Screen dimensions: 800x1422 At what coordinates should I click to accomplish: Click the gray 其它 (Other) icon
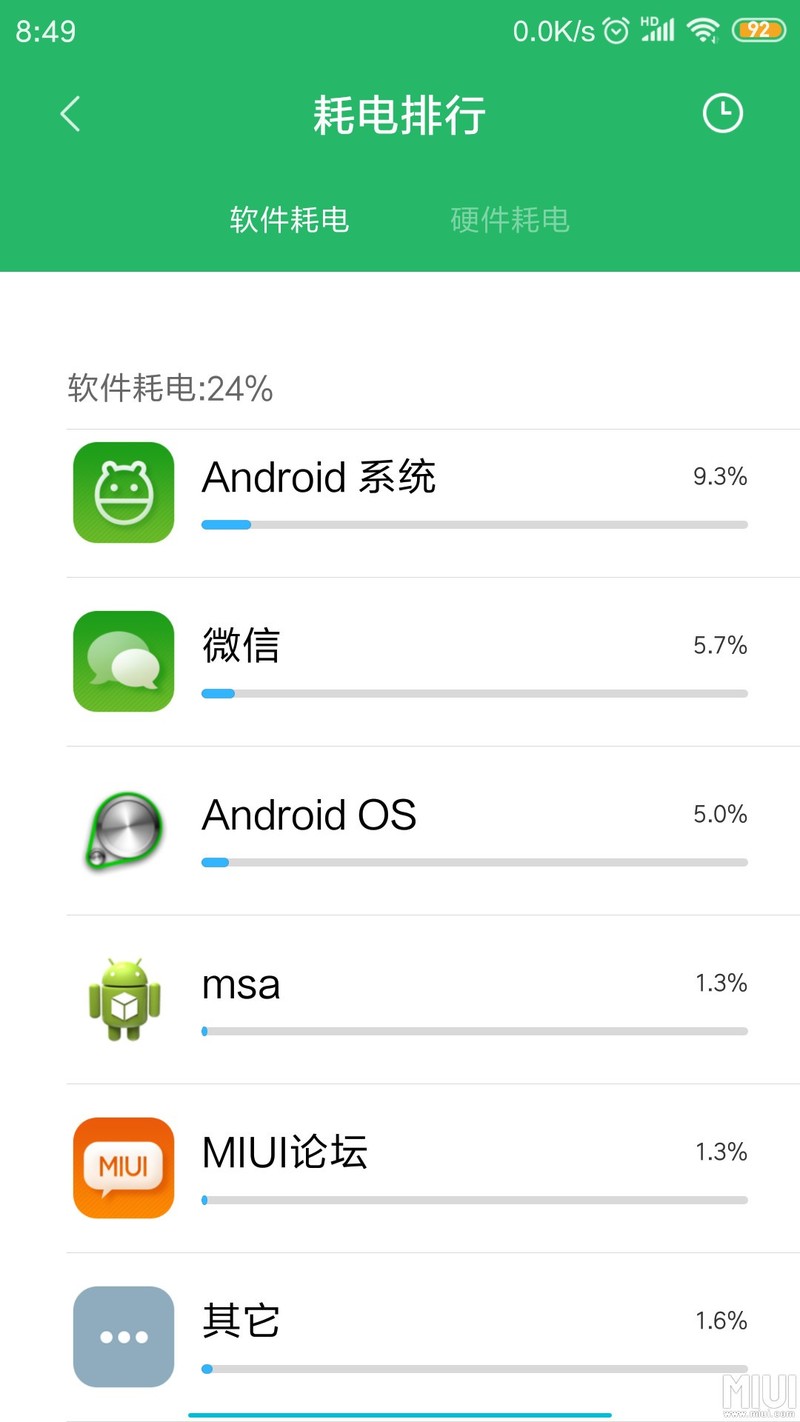click(x=123, y=1337)
